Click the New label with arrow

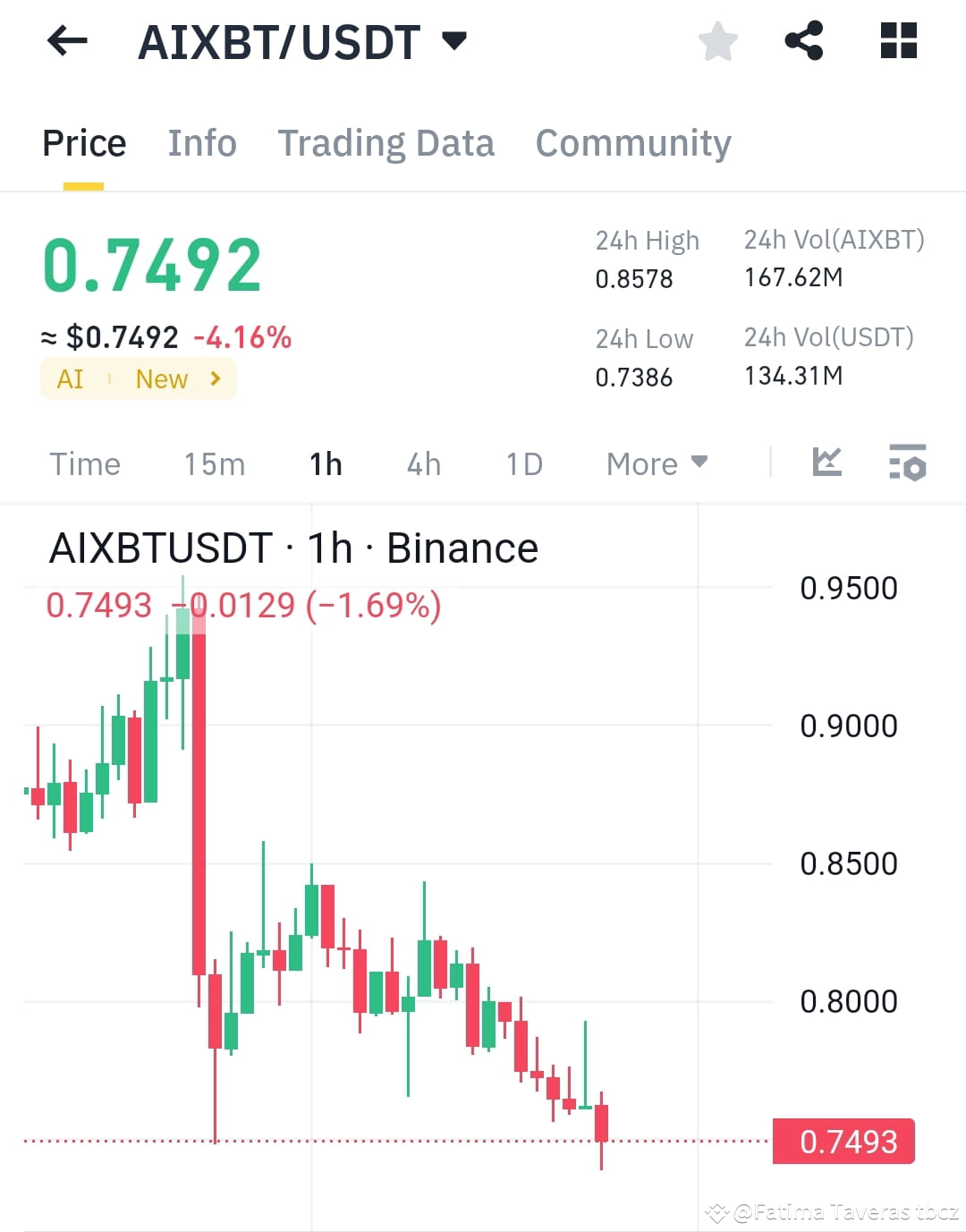click(174, 378)
